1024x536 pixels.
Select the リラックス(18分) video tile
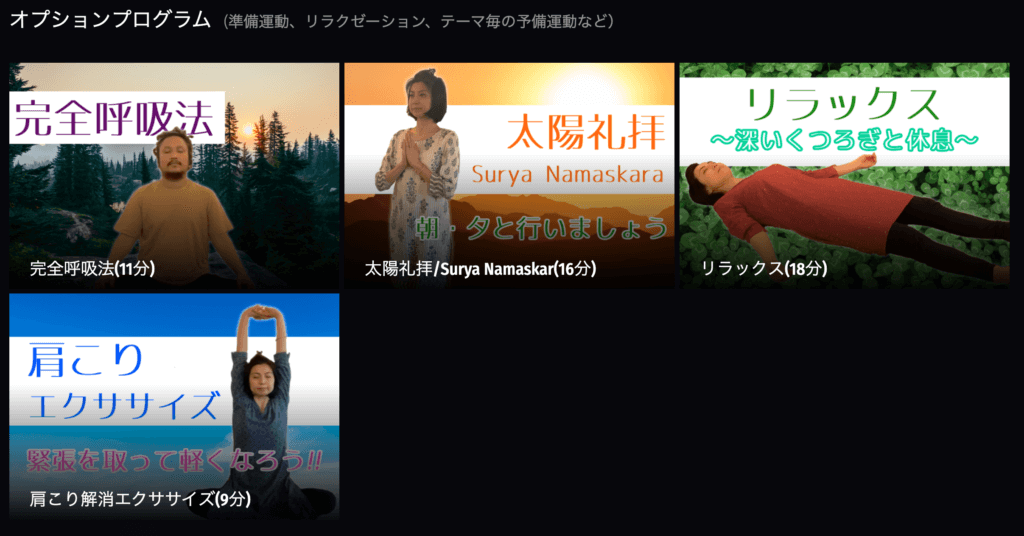pos(844,176)
